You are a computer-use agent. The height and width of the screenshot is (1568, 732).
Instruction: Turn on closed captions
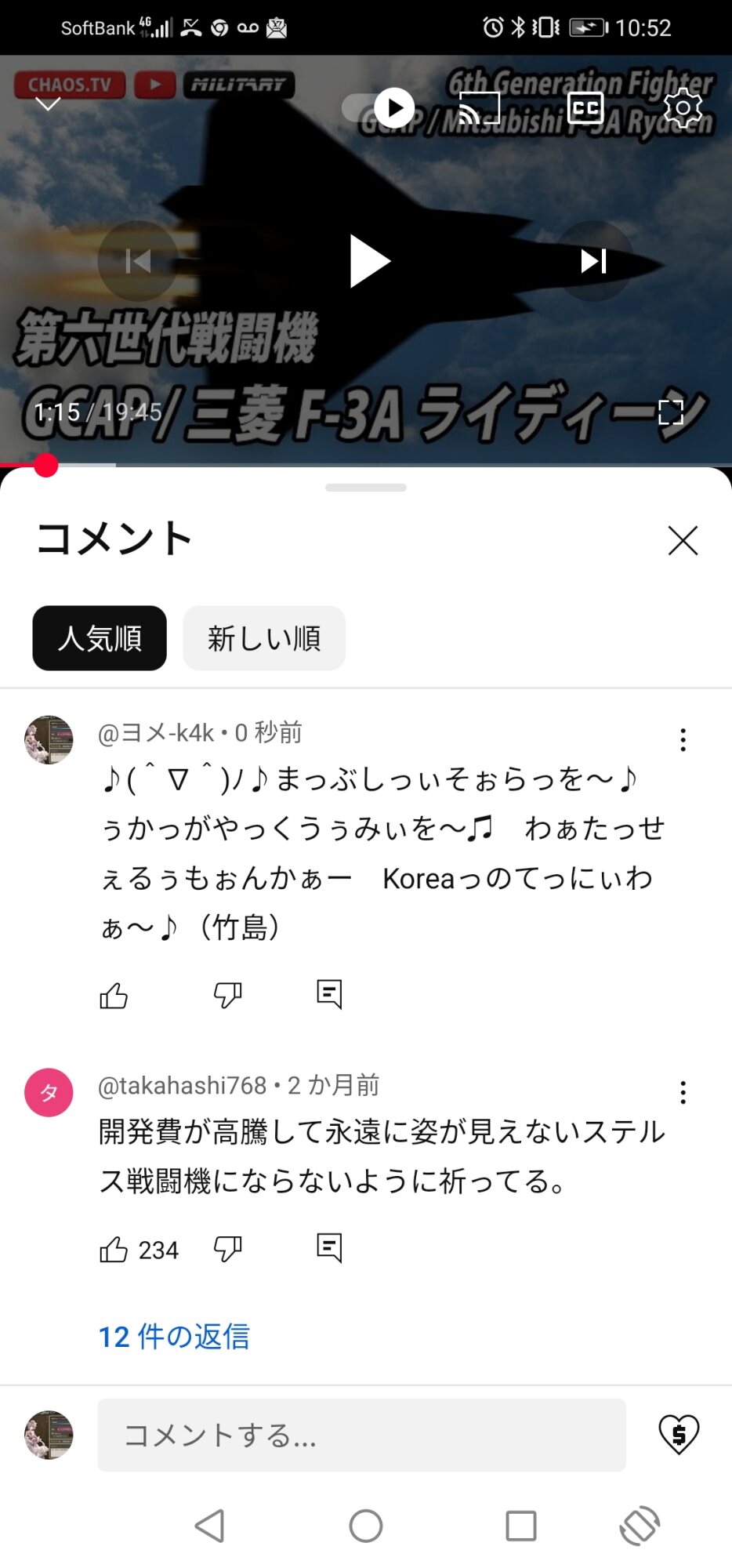click(585, 108)
